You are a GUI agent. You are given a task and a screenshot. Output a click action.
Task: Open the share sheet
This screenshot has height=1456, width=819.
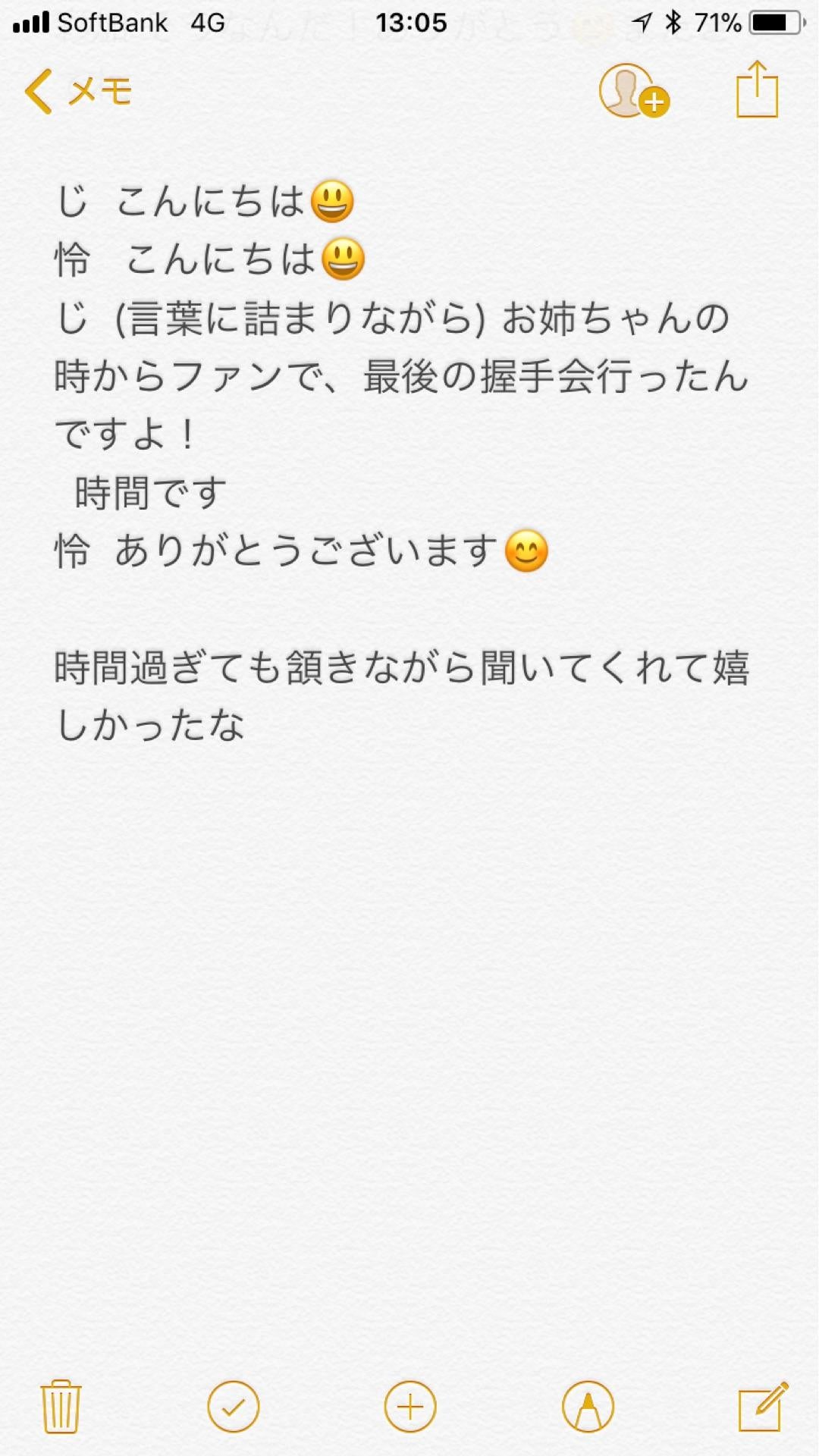tap(757, 91)
